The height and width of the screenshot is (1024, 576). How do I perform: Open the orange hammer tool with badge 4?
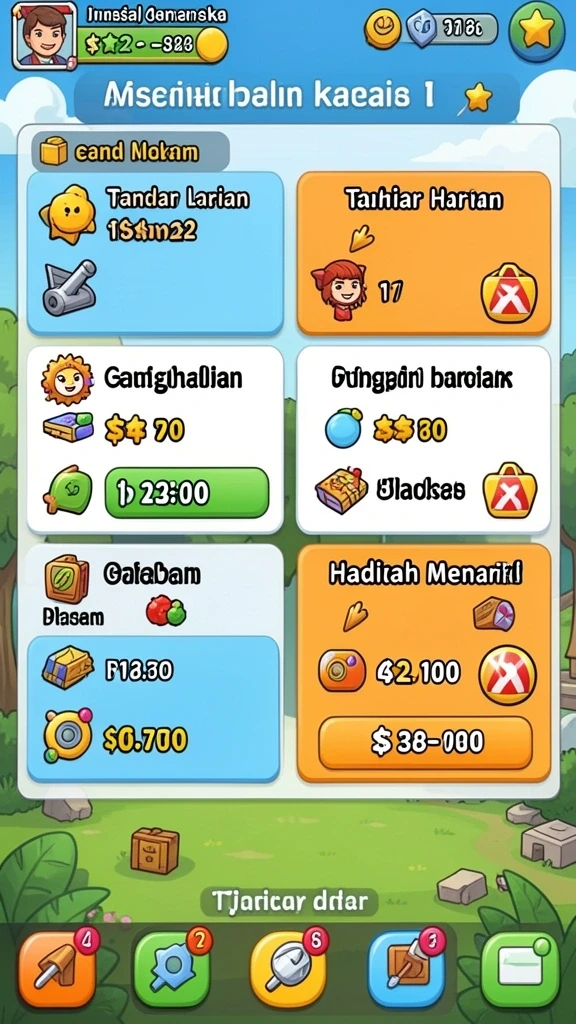click(x=58, y=968)
